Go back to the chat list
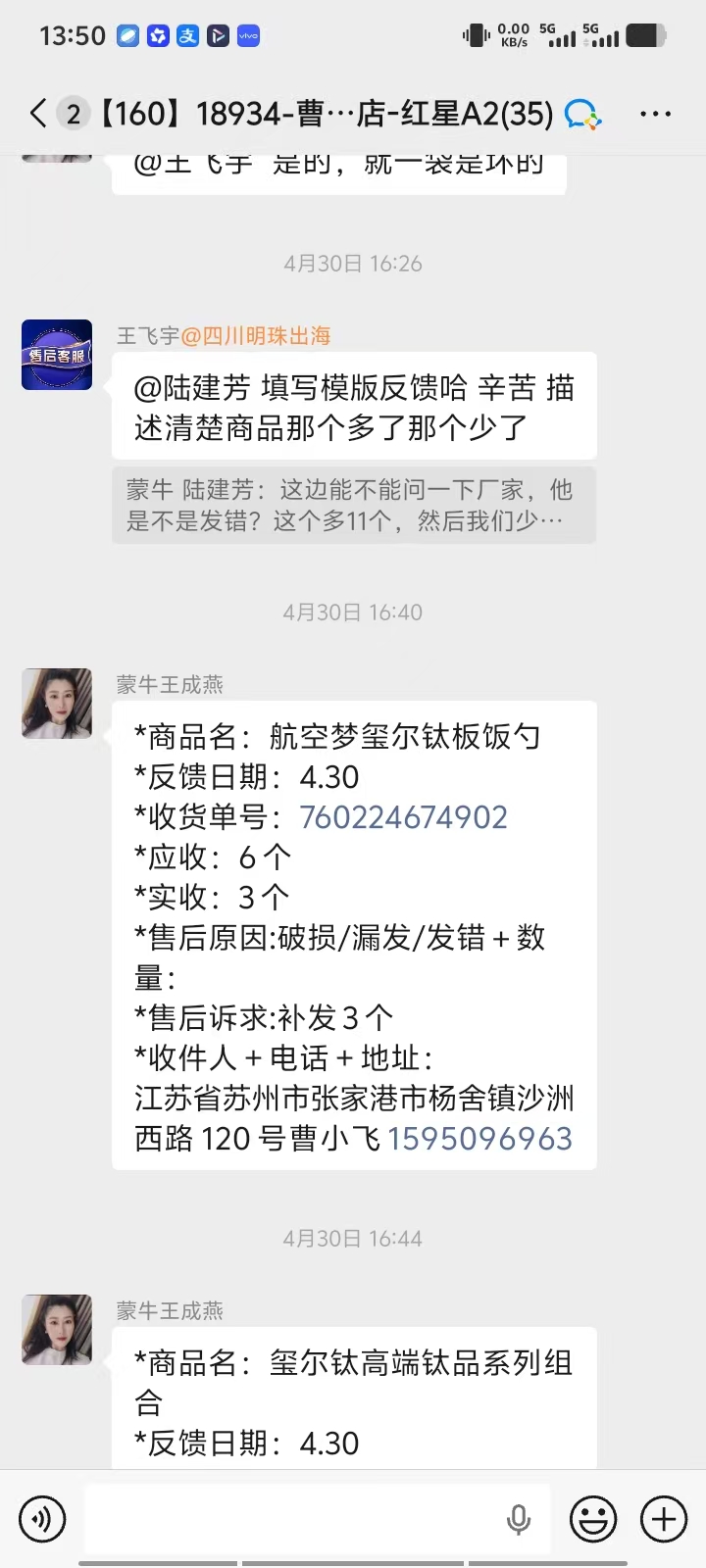Viewport: 706px width, 1568px height. tap(38, 114)
